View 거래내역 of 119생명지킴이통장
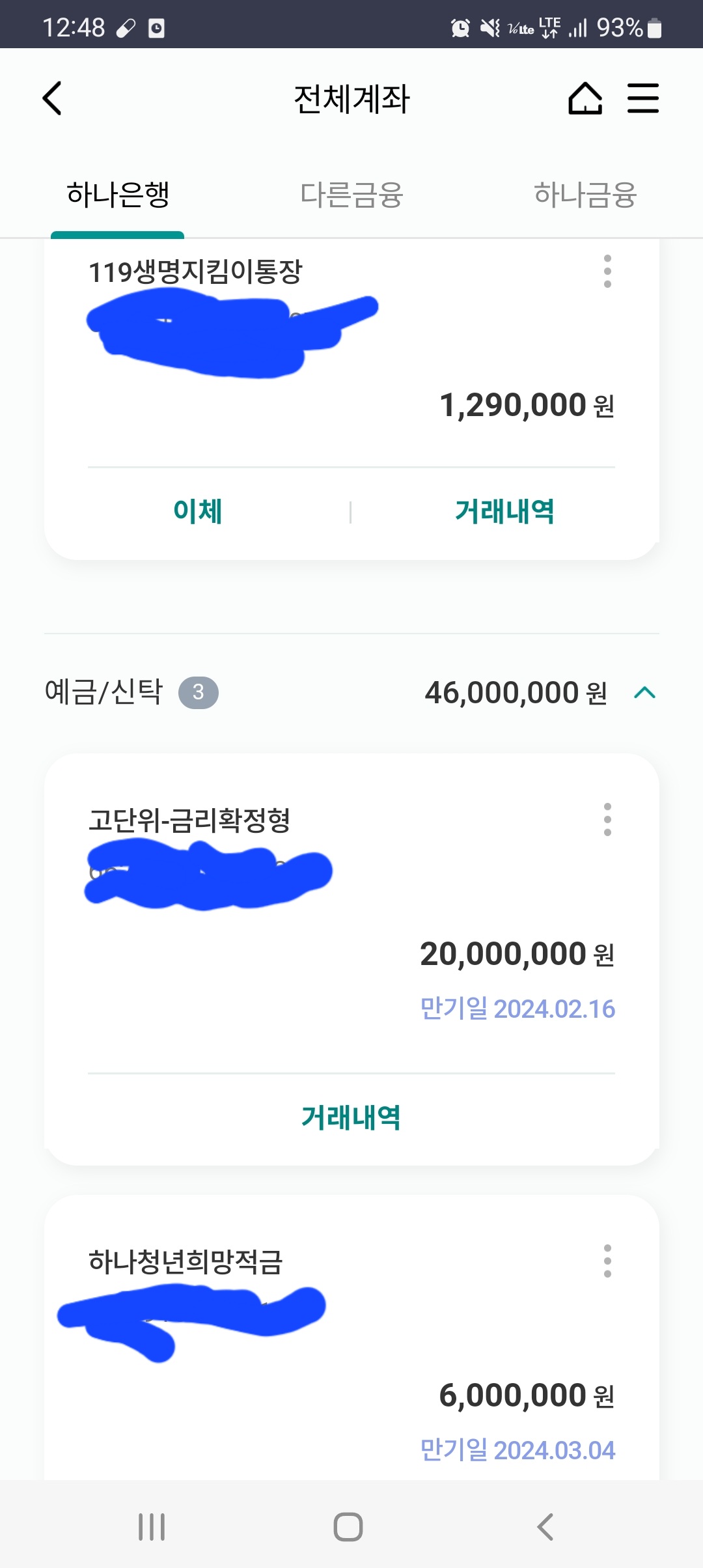Viewport: 703px width, 1568px height. click(504, 511)
